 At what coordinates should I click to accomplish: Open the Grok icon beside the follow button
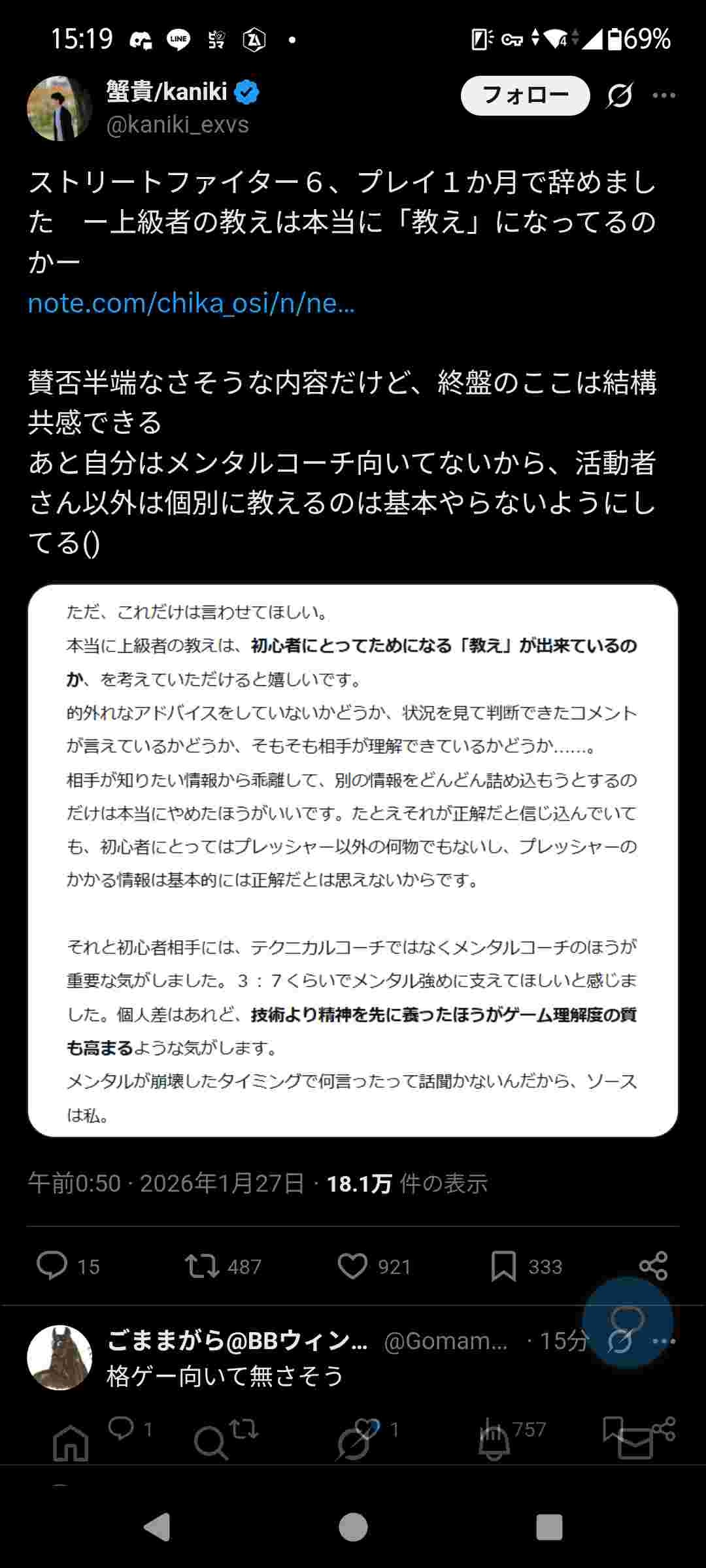pos(618,96)
